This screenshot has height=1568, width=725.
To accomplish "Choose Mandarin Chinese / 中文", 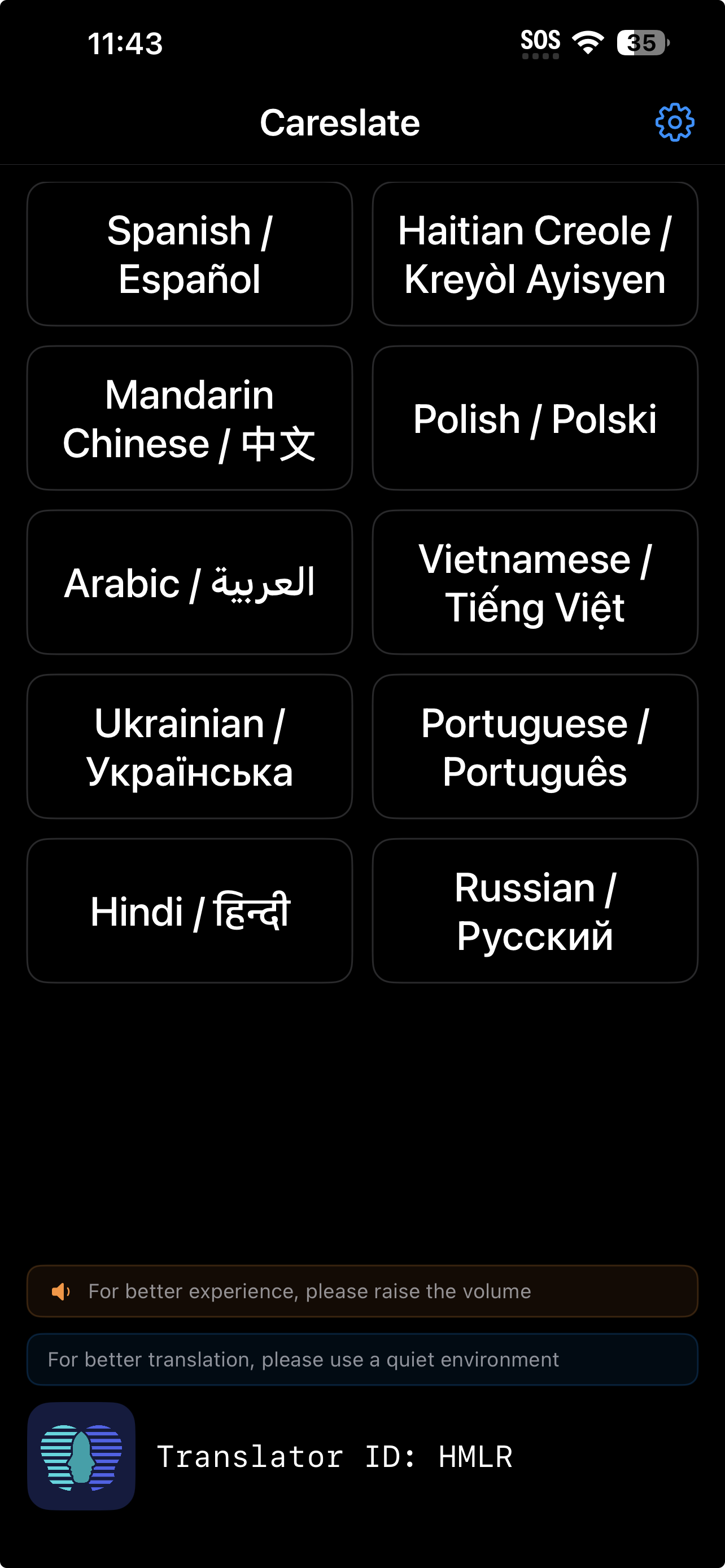I will (189, 418).
